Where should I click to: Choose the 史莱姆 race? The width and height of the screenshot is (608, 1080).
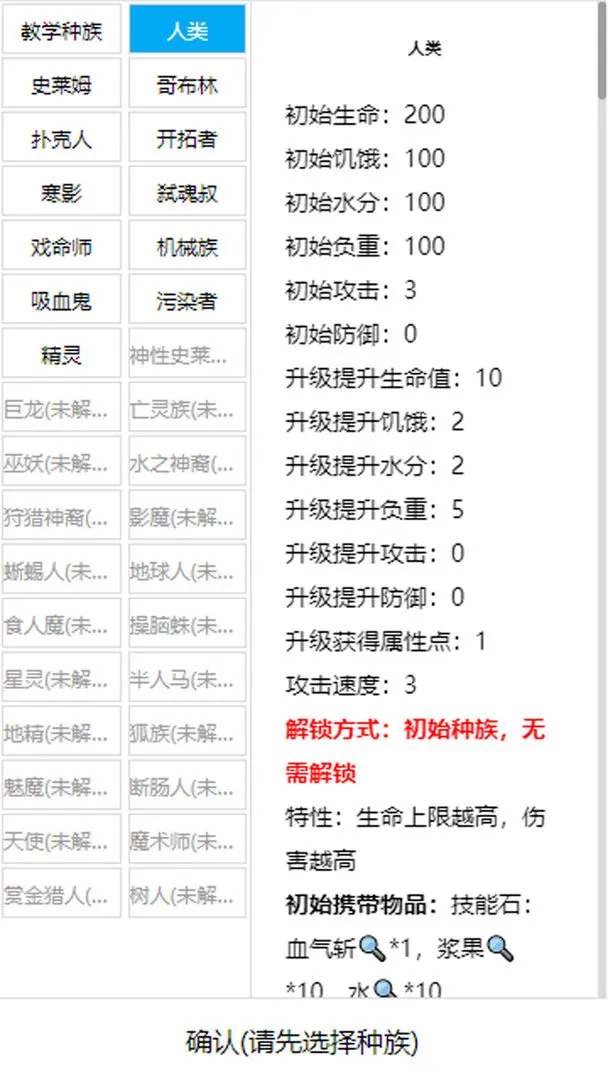coord(61,83)
